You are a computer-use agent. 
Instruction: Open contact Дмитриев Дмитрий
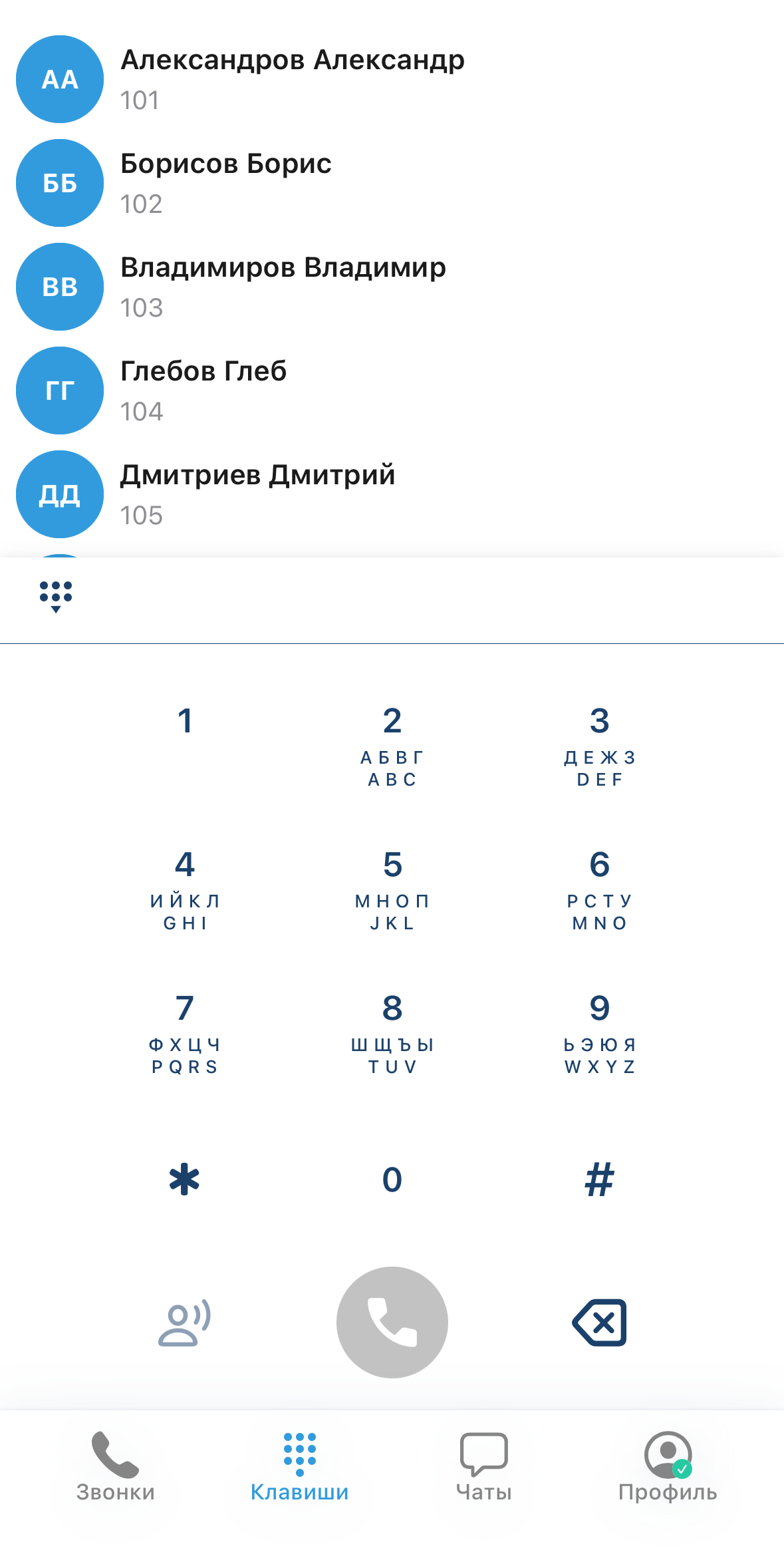(258, 494)
